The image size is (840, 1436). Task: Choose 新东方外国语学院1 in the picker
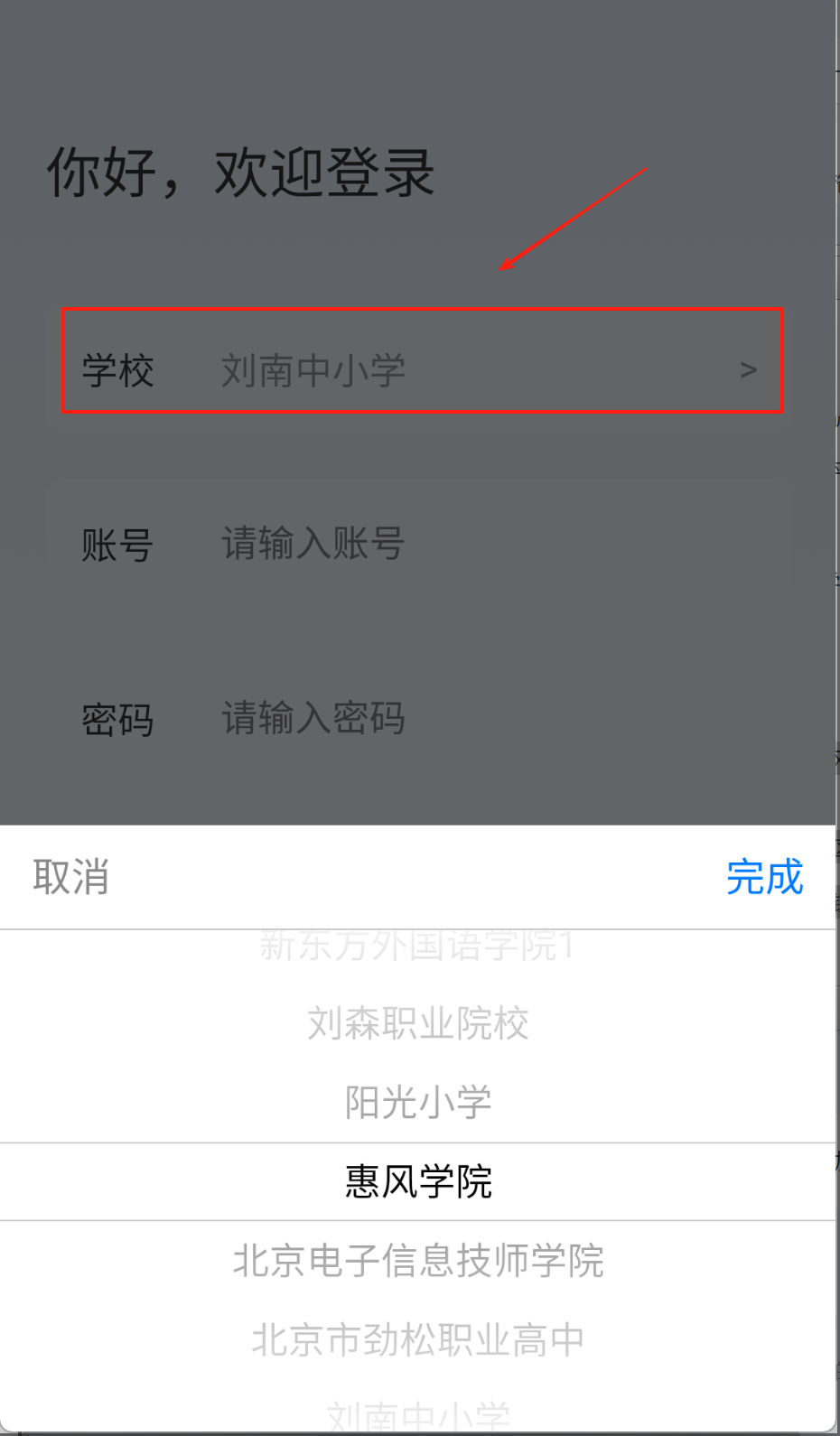coord(418,946)
